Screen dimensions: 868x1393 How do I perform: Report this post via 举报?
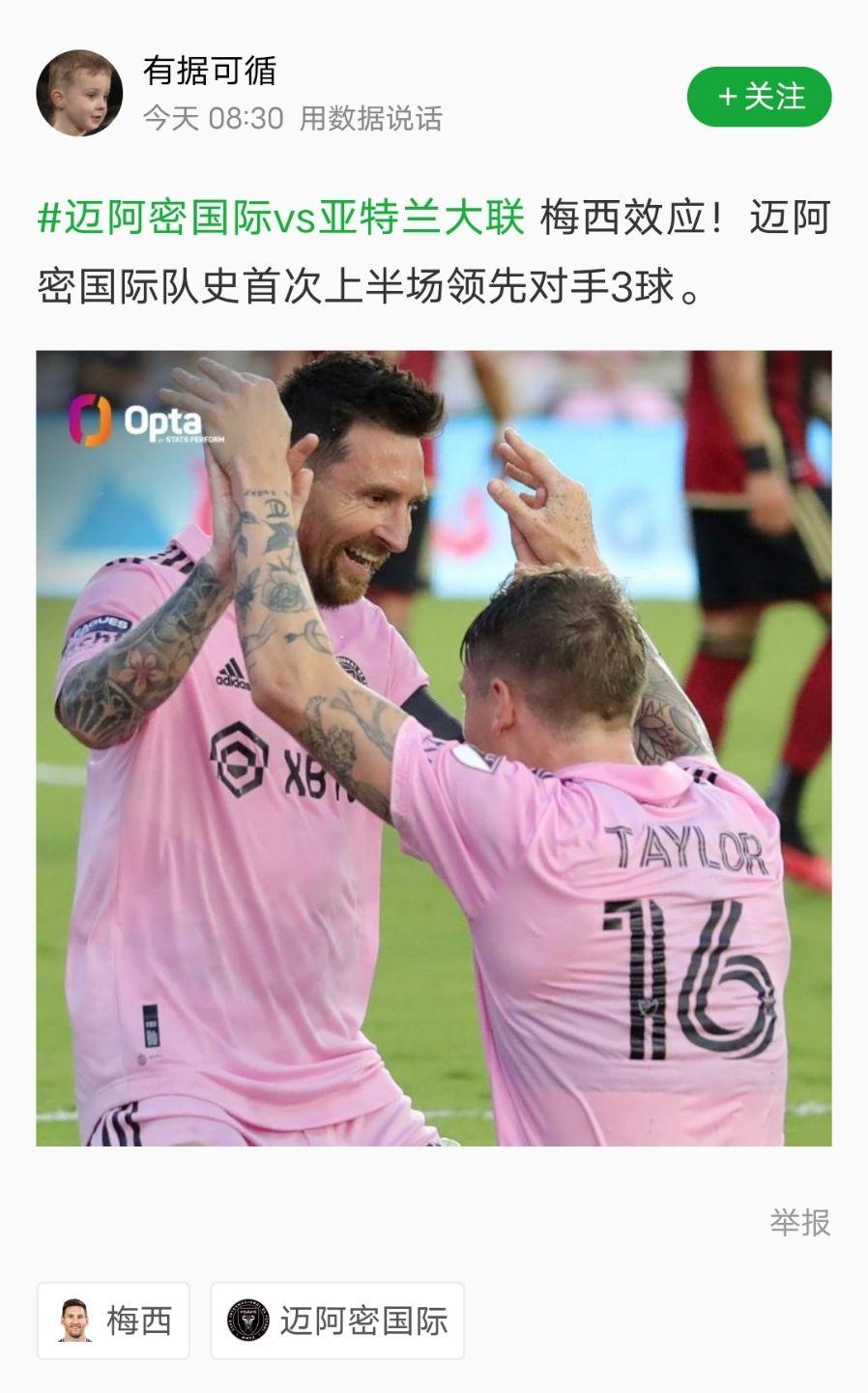tap(799, 1223)
